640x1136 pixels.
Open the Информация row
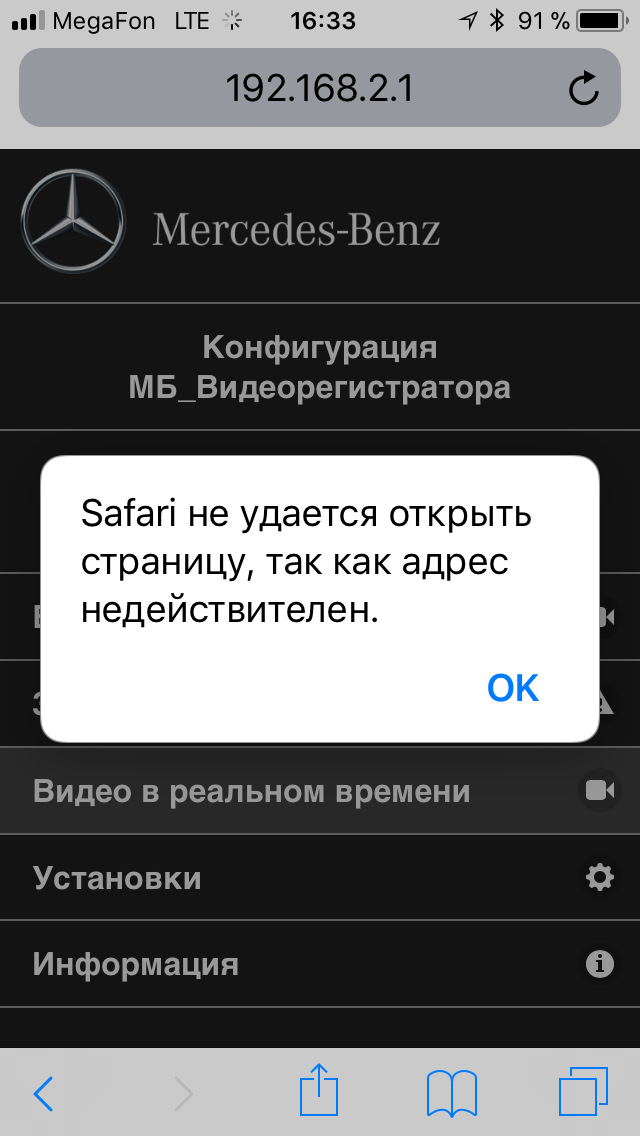pyautogui.click(x=320, y=964)
